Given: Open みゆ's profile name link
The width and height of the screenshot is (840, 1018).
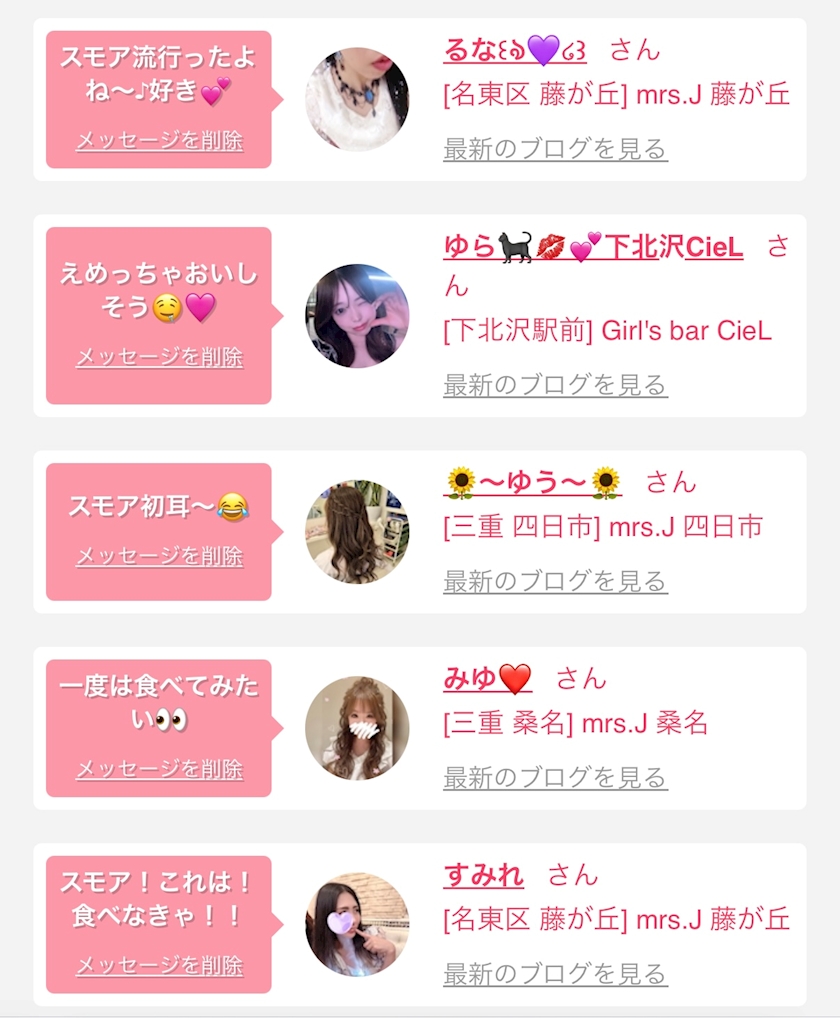Looking at the screenshot, I should [488, 679].
